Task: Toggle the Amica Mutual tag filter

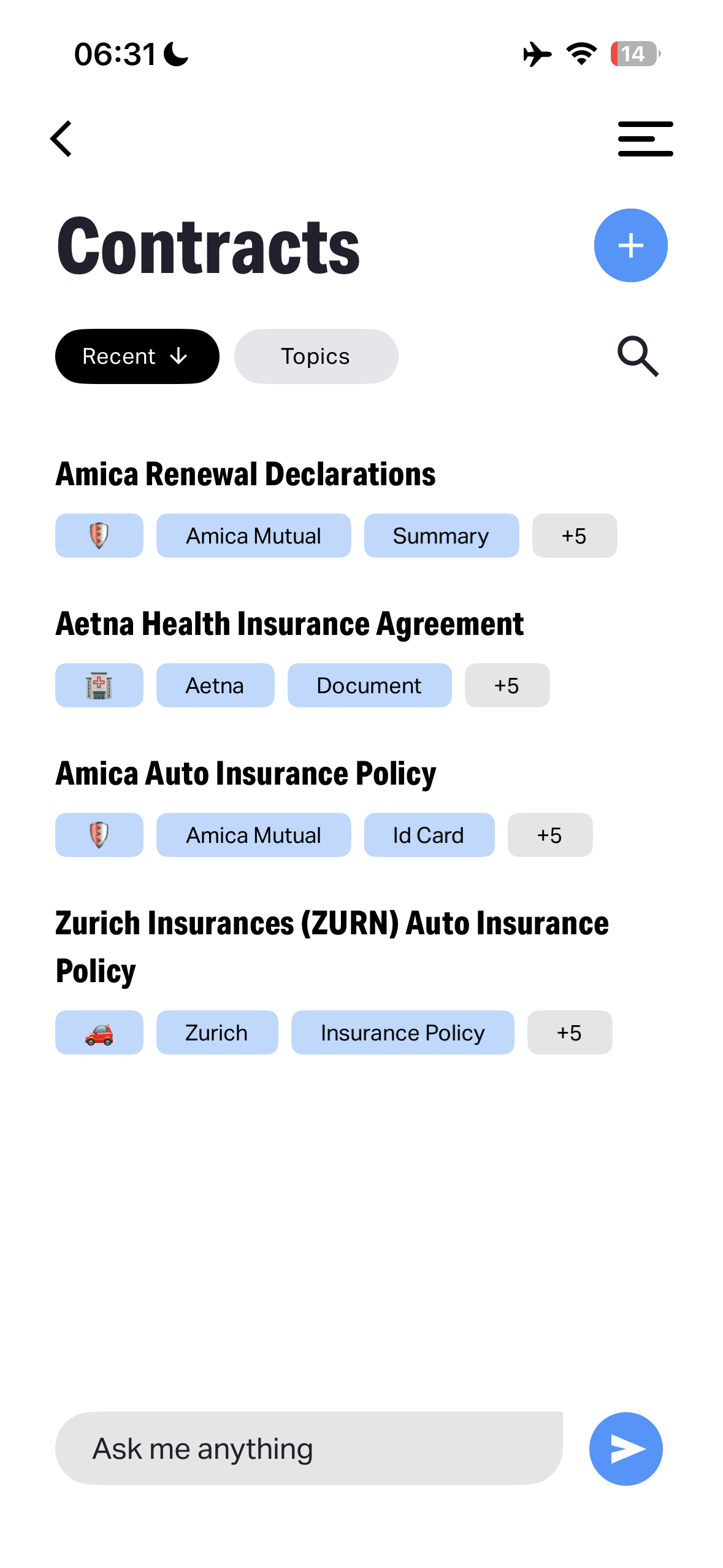Action: click(x=253, y=535)
